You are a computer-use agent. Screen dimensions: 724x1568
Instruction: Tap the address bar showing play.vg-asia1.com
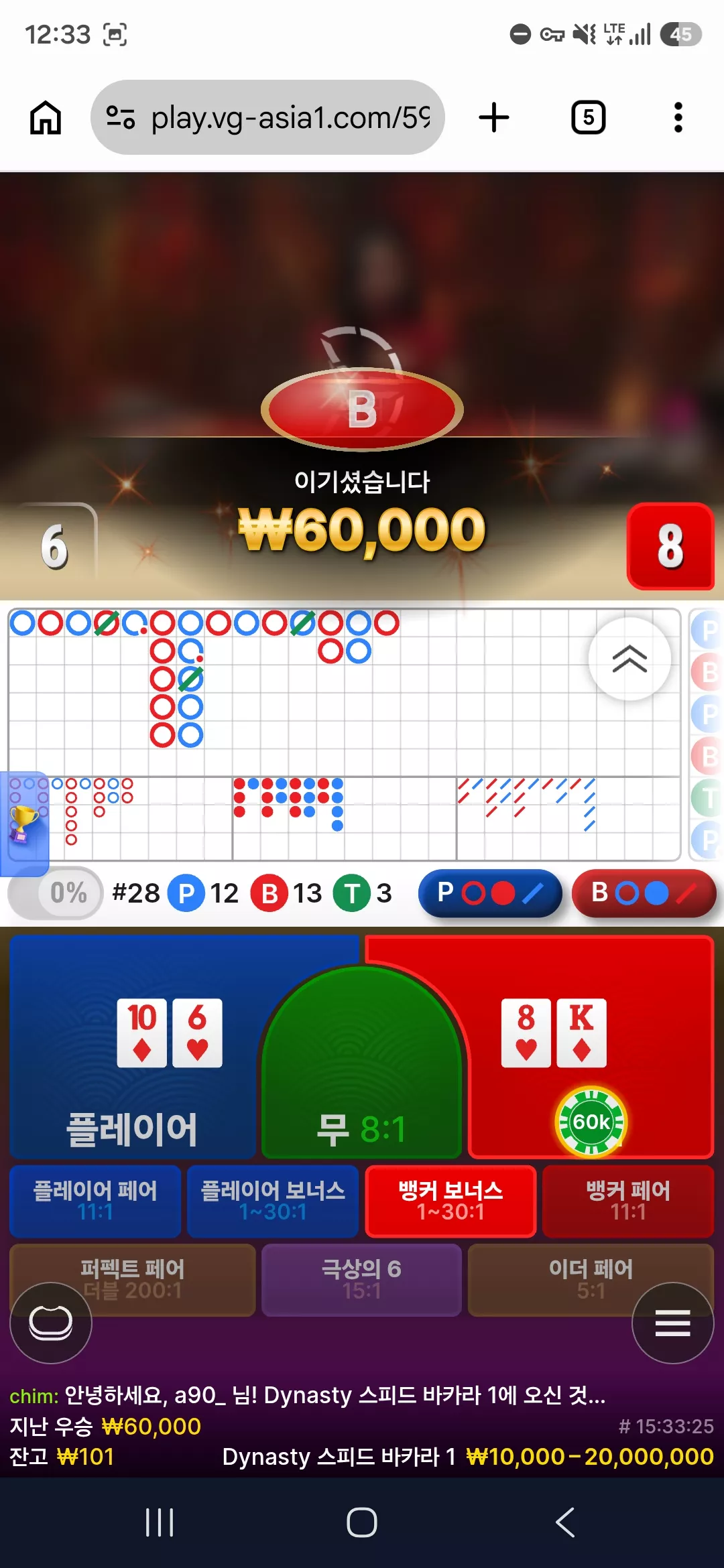tap(268, 117)
